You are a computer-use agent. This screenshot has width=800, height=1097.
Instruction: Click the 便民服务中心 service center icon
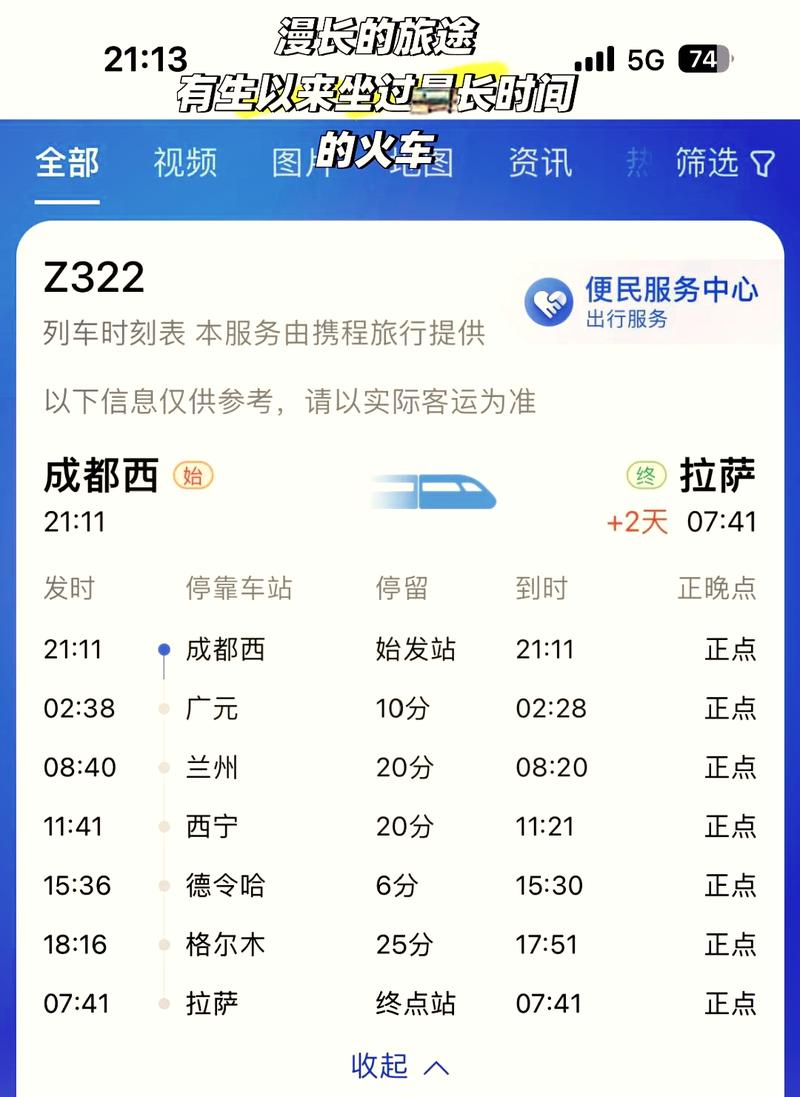tap(549, 298)
